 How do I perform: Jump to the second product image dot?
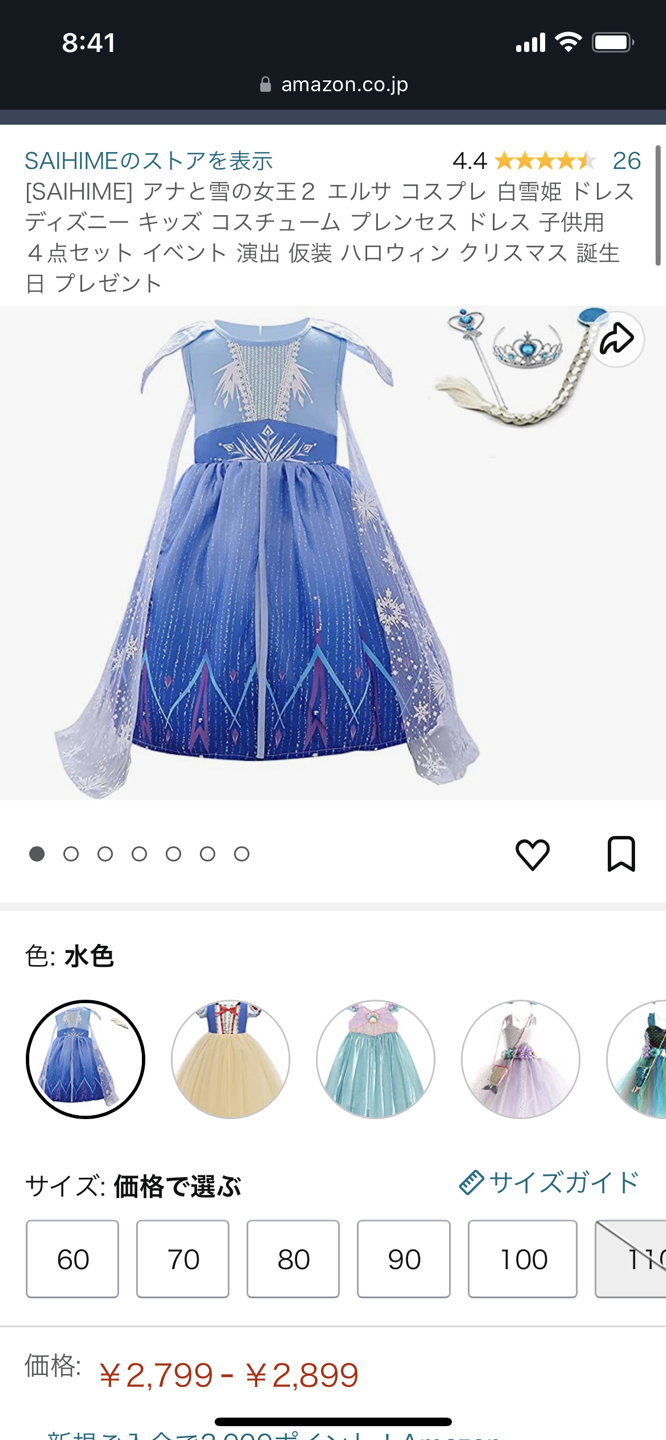coord(71,854)
